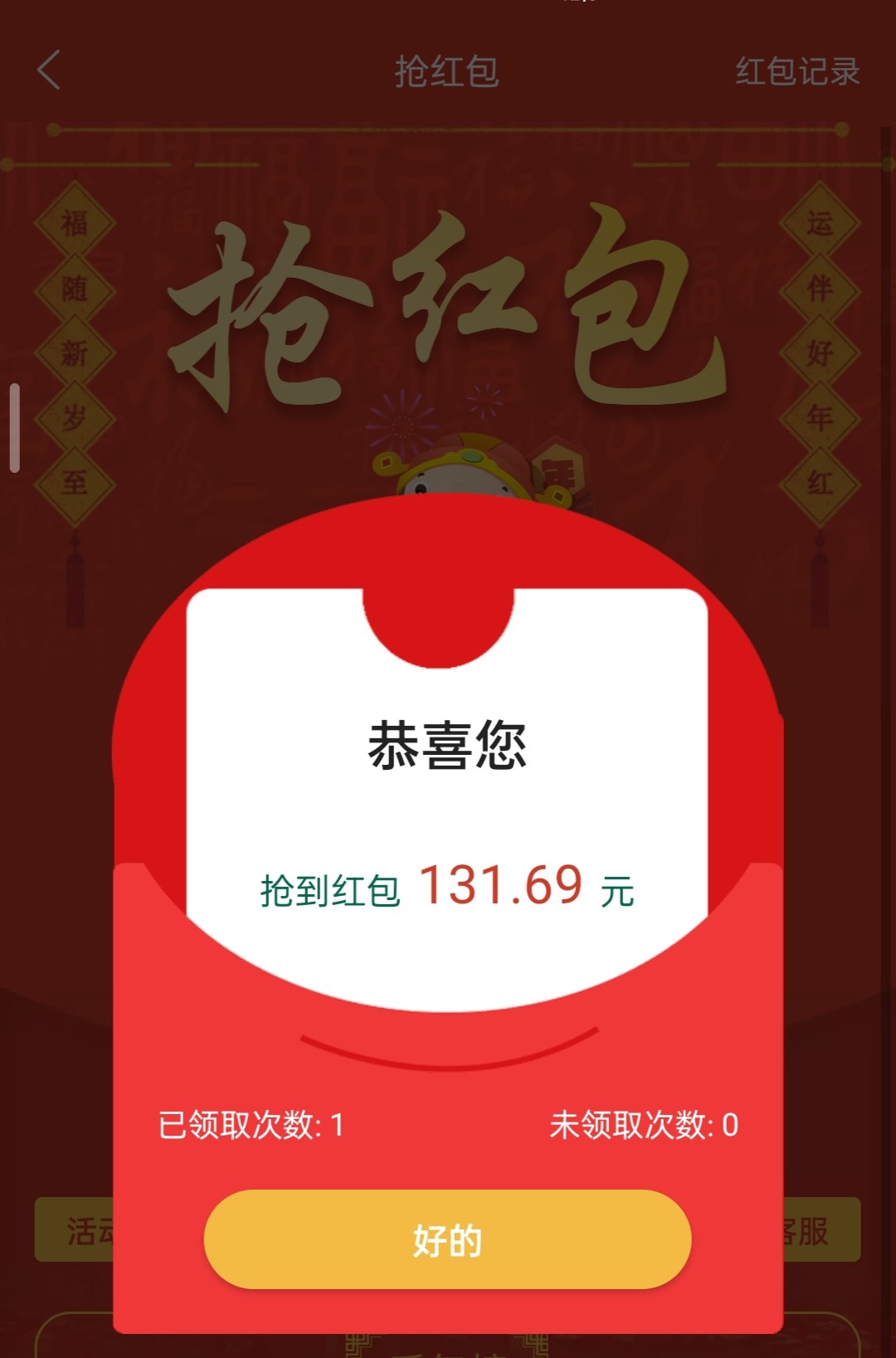
Task: Tap the 好的 button to confirm
Action: [x=447, y=1239]
